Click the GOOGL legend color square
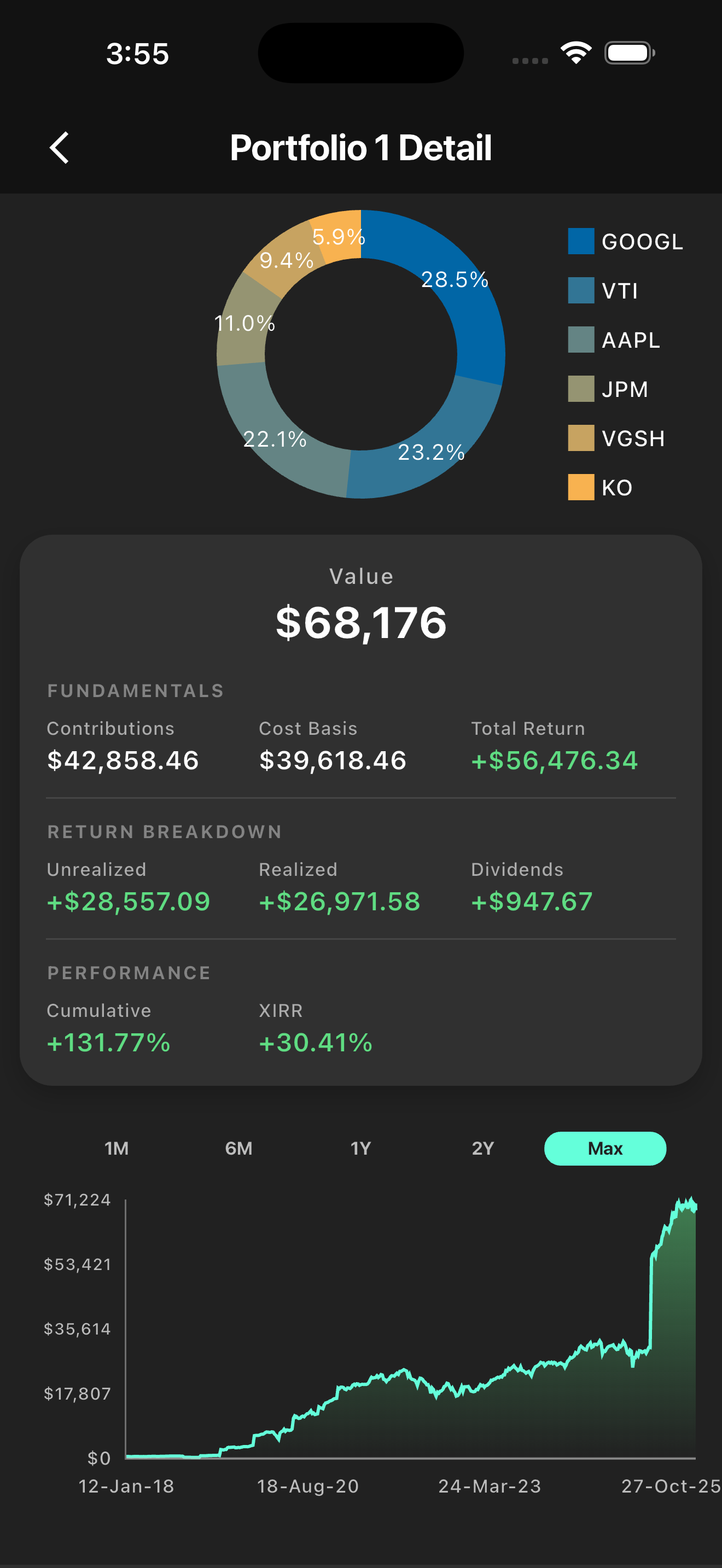This screenshot has height=1568, width=722. 581,242
